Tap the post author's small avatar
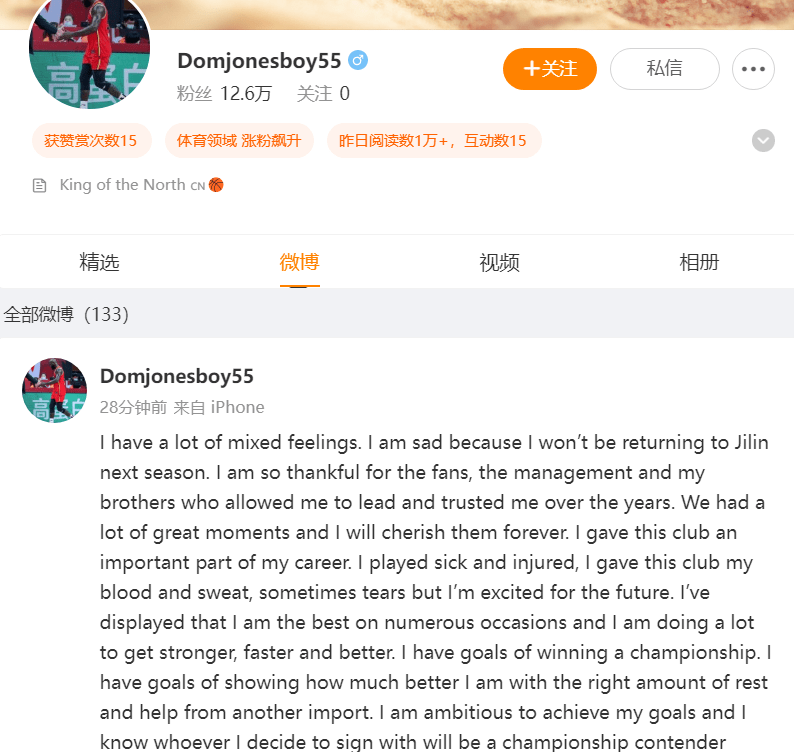This screenshot has height=752, width=794. click(x=54, y=390)
